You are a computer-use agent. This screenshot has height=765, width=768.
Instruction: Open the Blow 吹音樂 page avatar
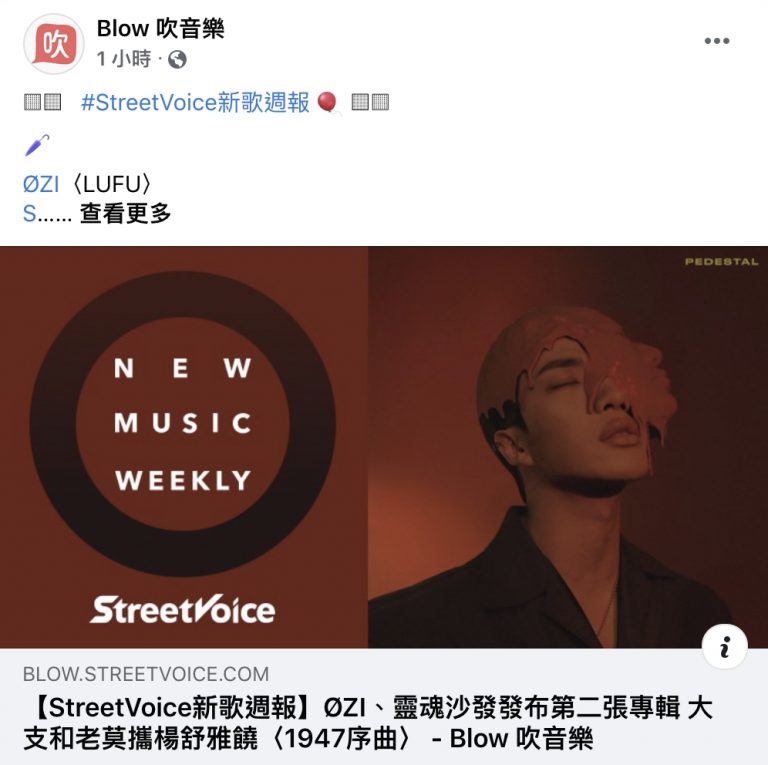point(53,44)
